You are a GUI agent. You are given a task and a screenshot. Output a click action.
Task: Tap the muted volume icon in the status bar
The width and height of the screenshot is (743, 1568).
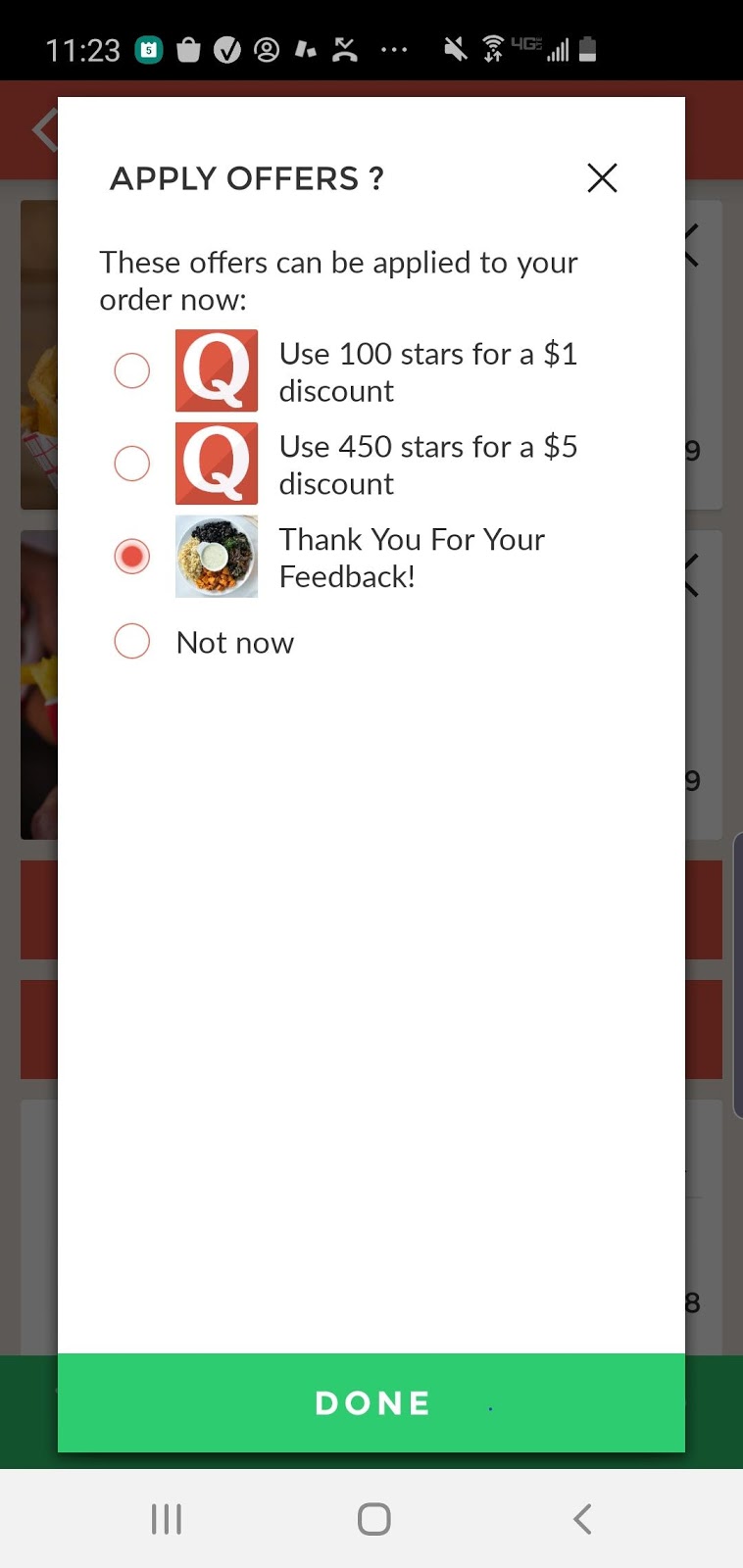(x=454, y=49)
